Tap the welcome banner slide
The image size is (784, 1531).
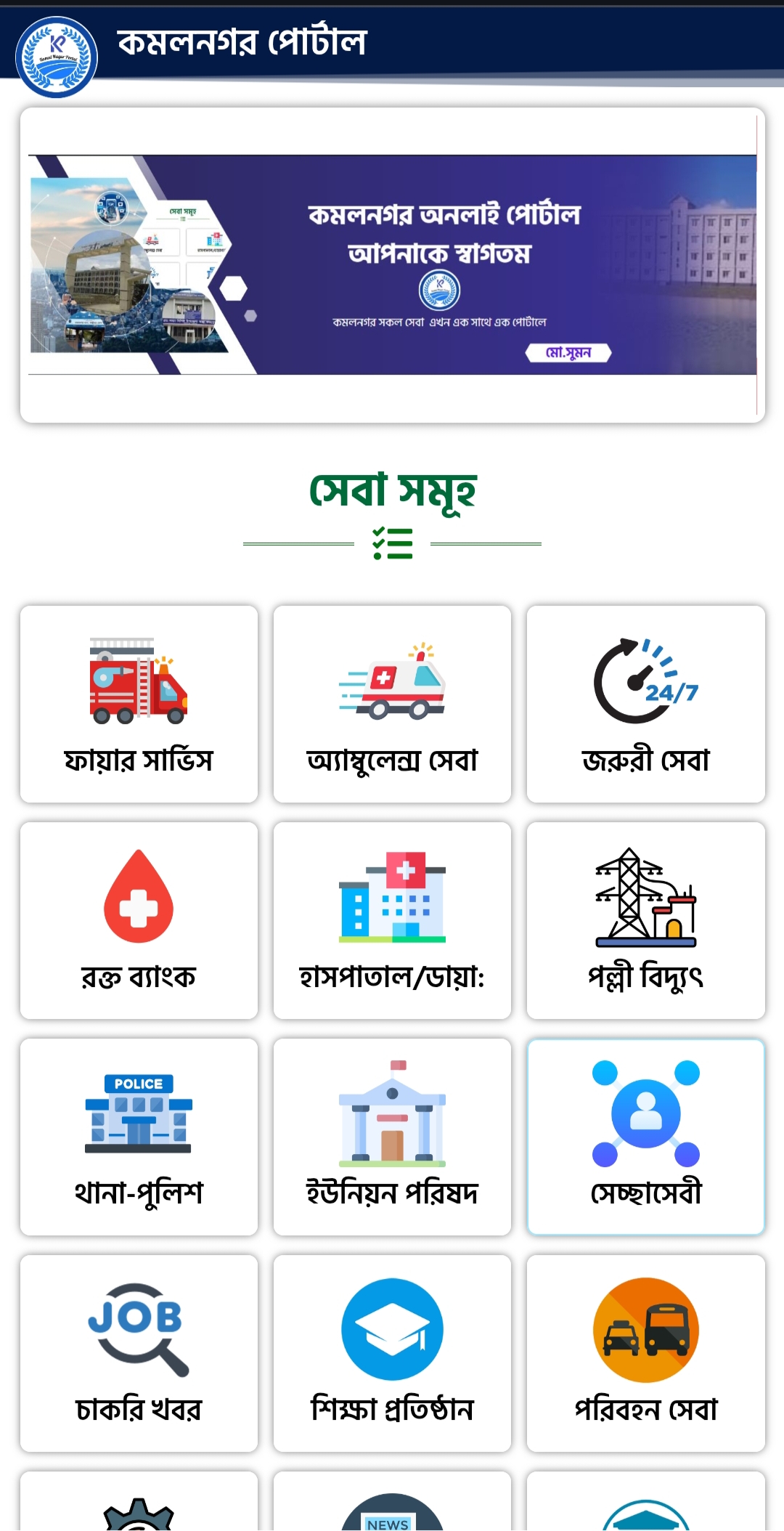(392, 264)
